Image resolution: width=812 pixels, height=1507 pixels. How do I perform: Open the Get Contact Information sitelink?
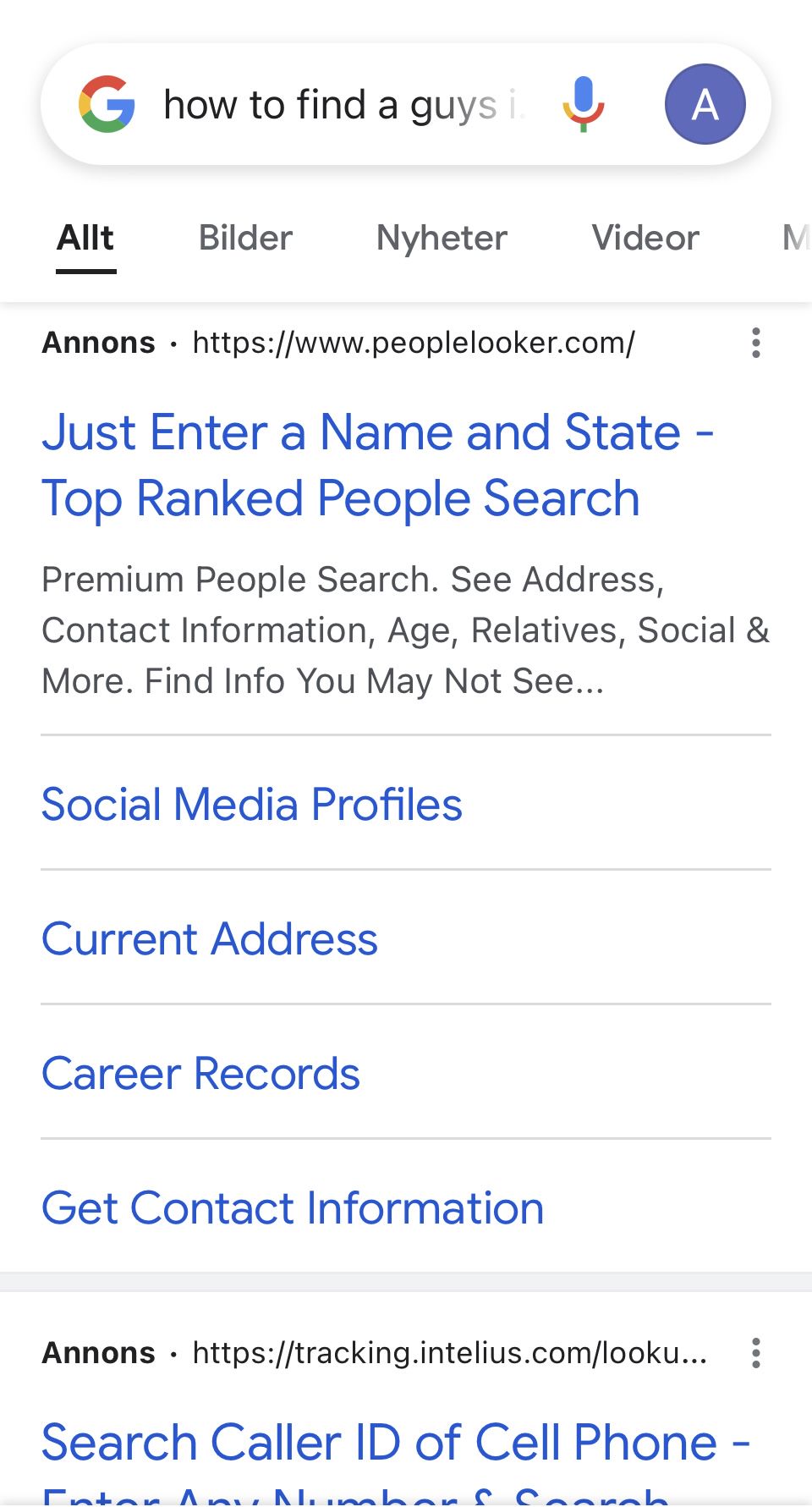[293, 1207]
